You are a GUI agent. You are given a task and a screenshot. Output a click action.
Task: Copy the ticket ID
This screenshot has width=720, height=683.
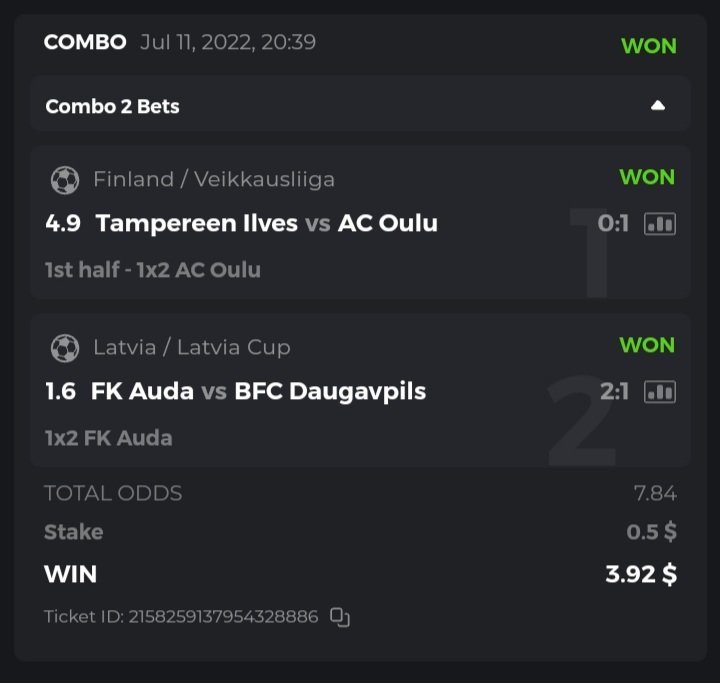[x=340, y=617]
